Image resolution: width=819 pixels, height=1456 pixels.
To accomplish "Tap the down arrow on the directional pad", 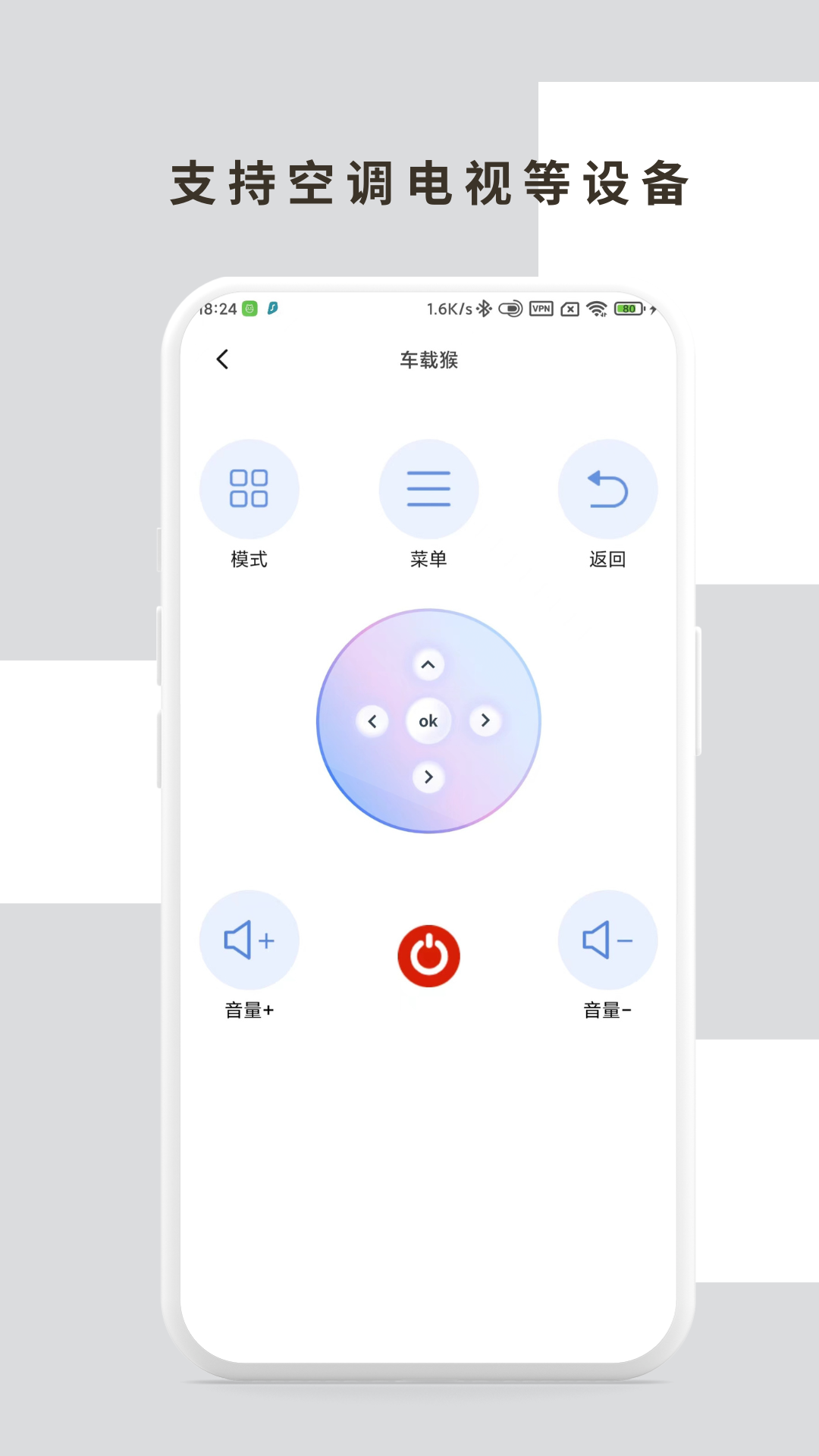I will point(429,777).
